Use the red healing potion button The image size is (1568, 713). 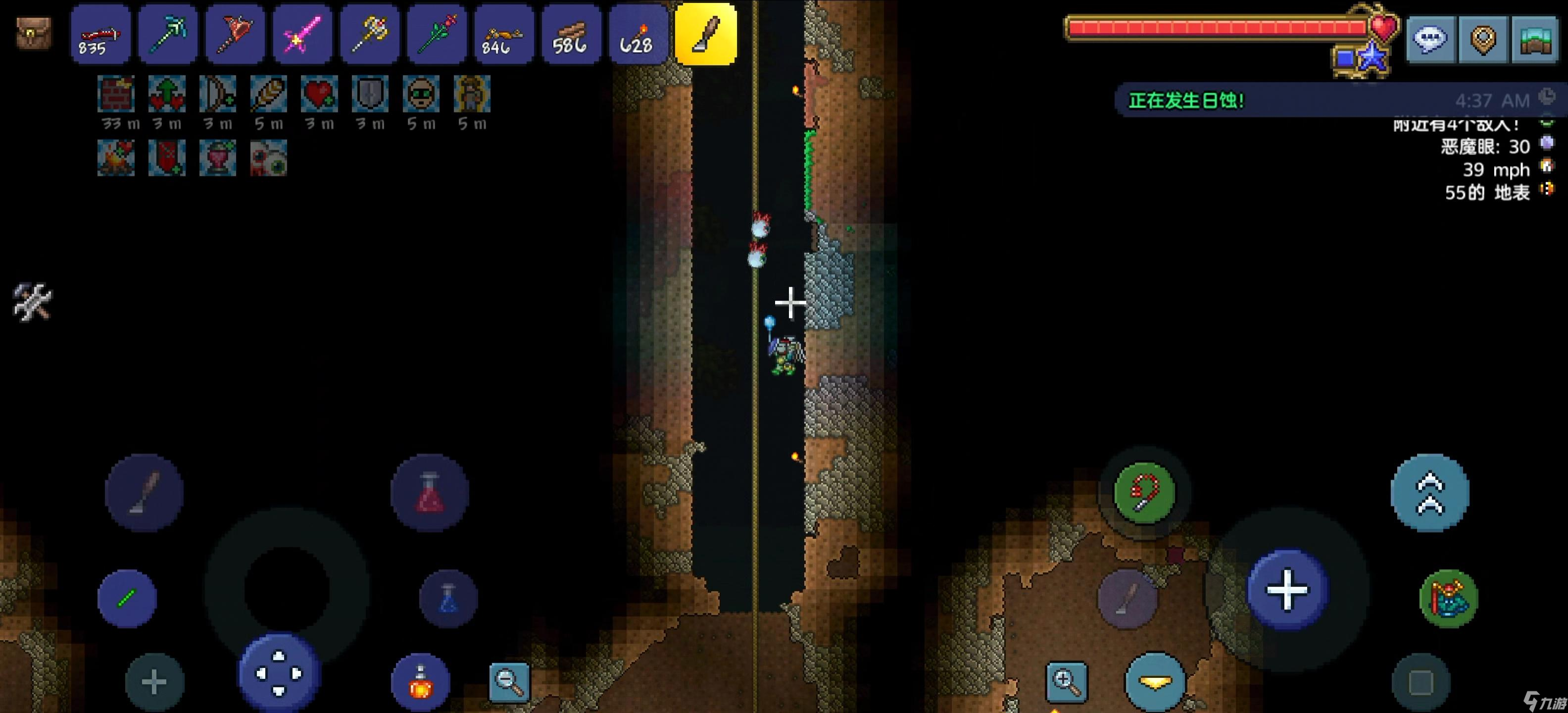430,493
